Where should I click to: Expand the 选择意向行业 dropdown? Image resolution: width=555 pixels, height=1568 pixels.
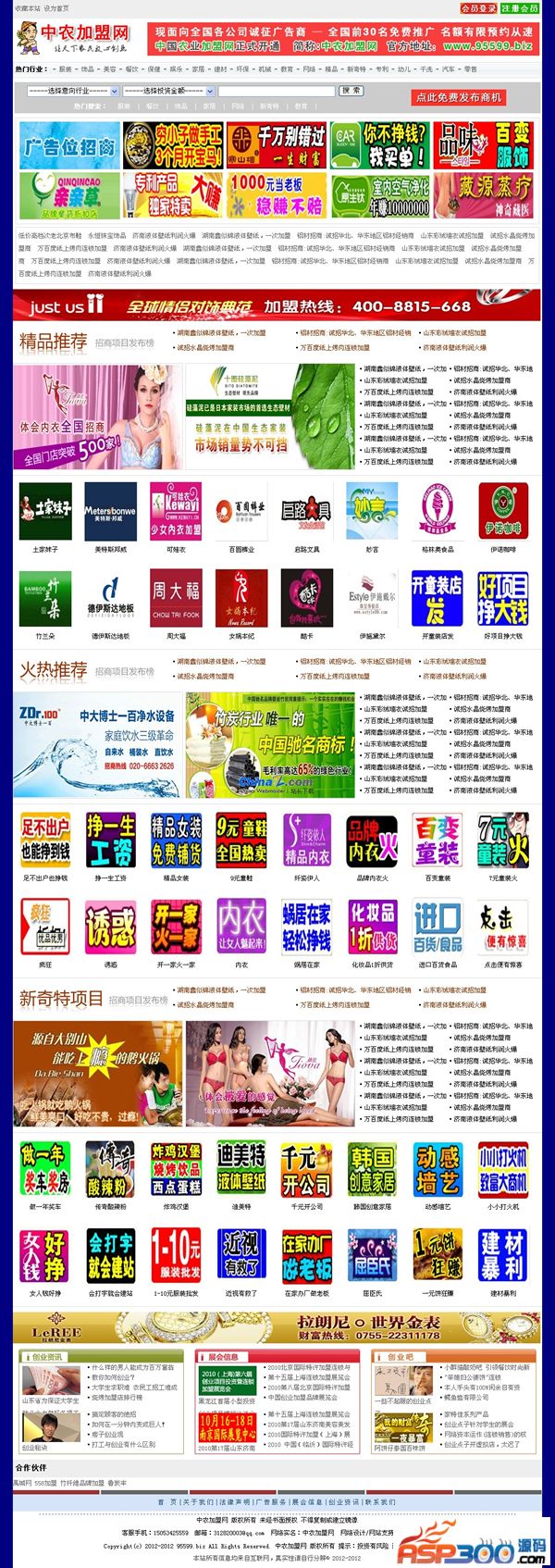click(72, 91)
